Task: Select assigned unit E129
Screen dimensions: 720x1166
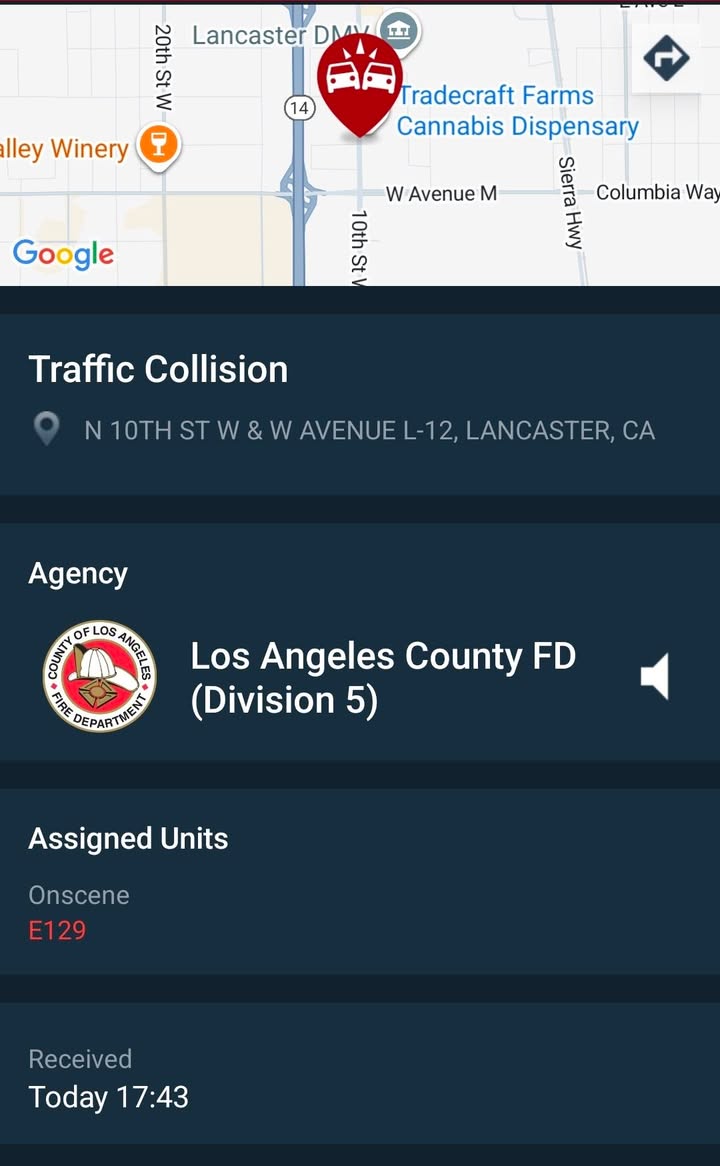Action: (x=57, y=930)
